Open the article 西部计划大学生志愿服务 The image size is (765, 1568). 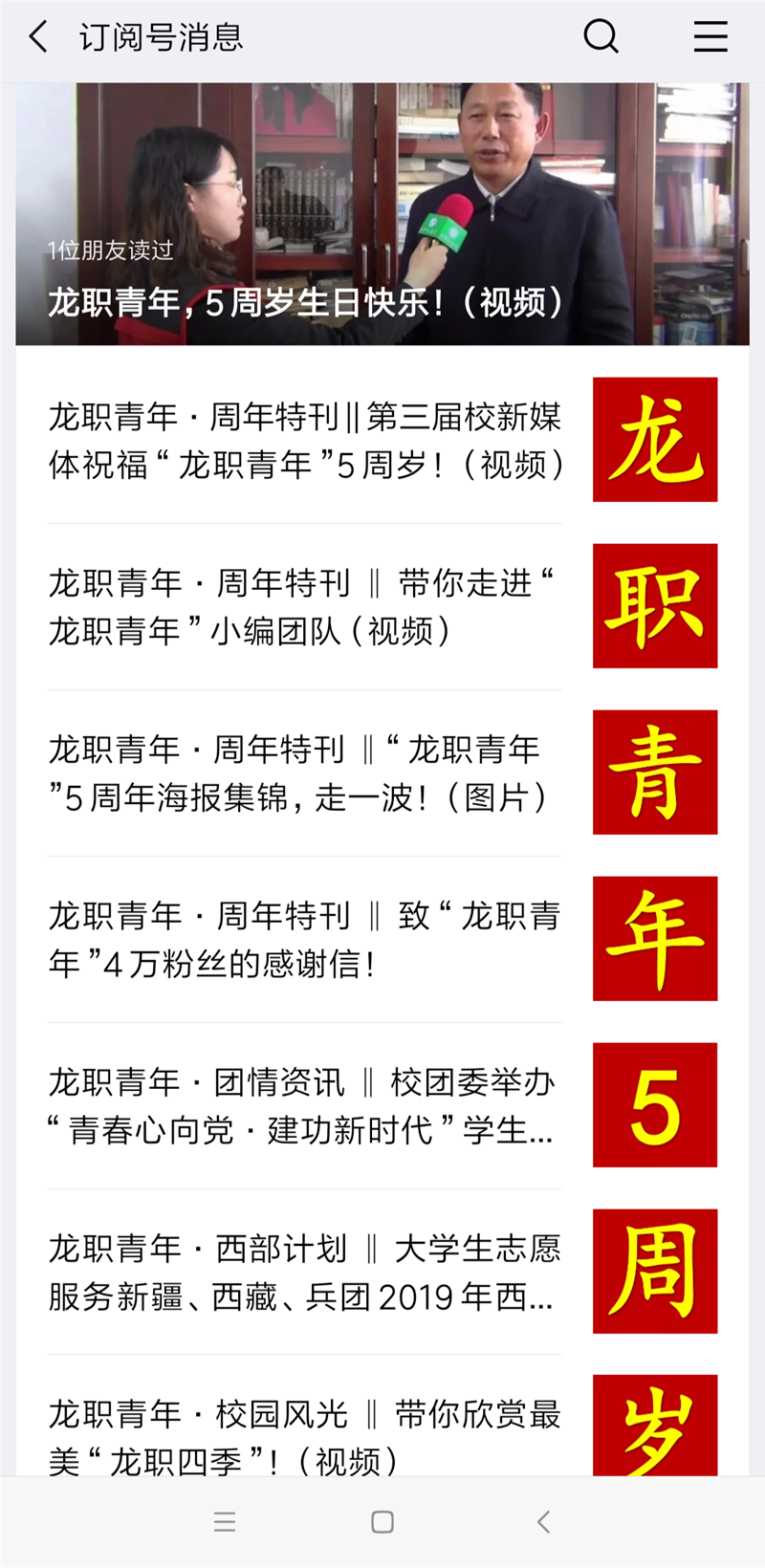coord(382,1273)
